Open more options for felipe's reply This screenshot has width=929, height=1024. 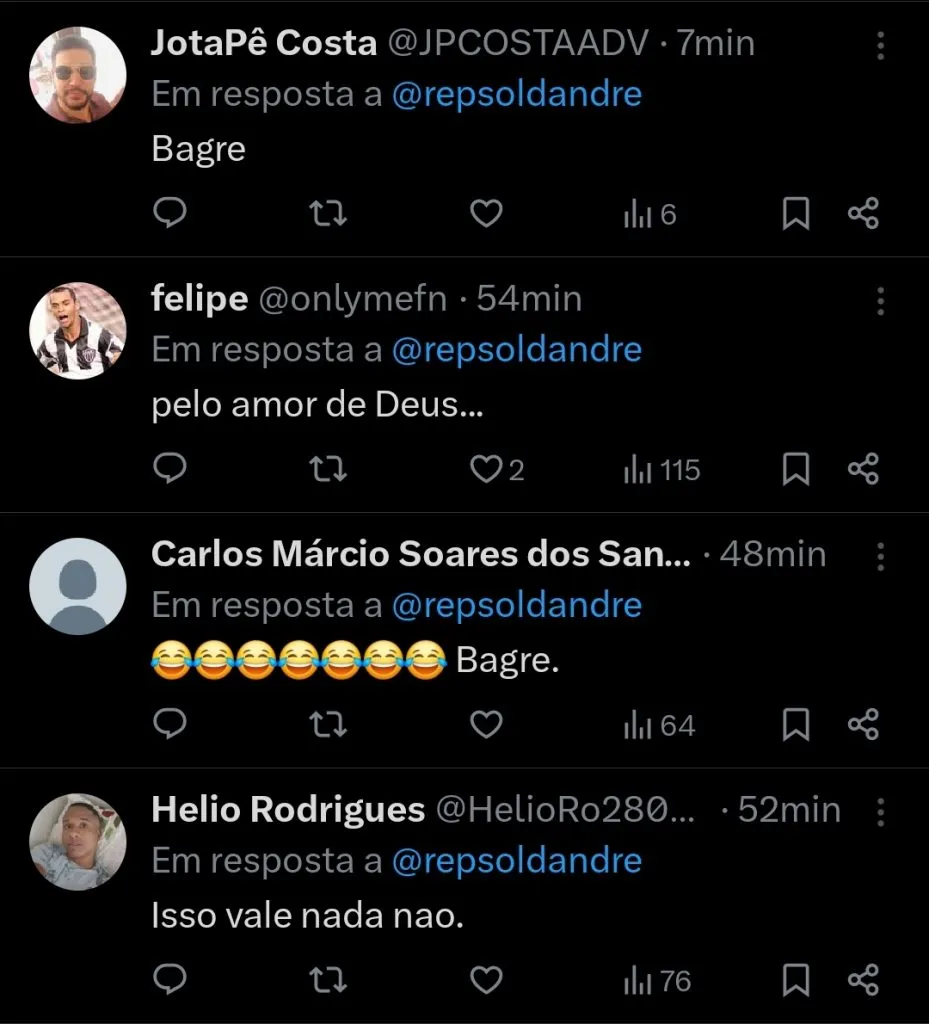tap(880, 299)
